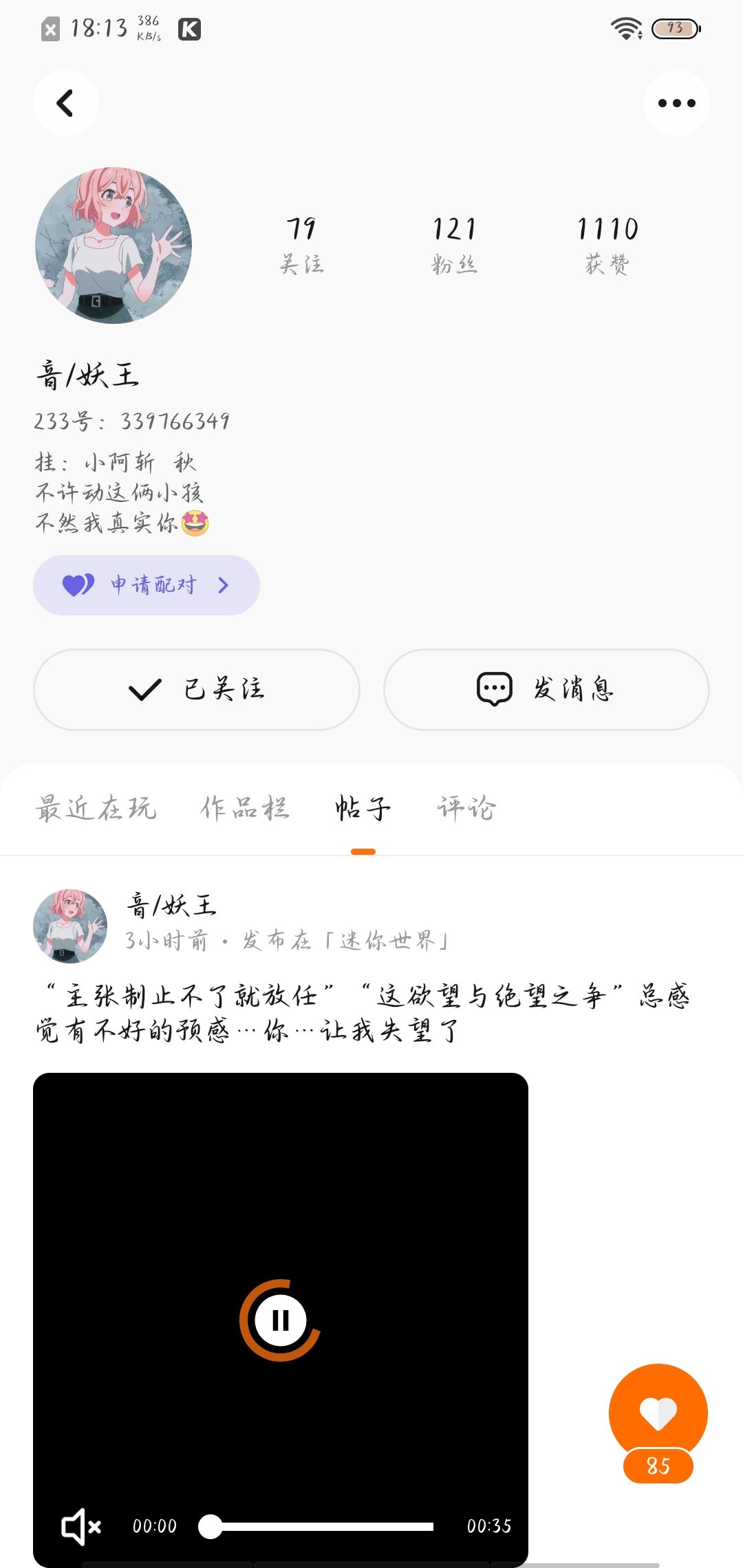View the 关注 following list

point(301,245)
